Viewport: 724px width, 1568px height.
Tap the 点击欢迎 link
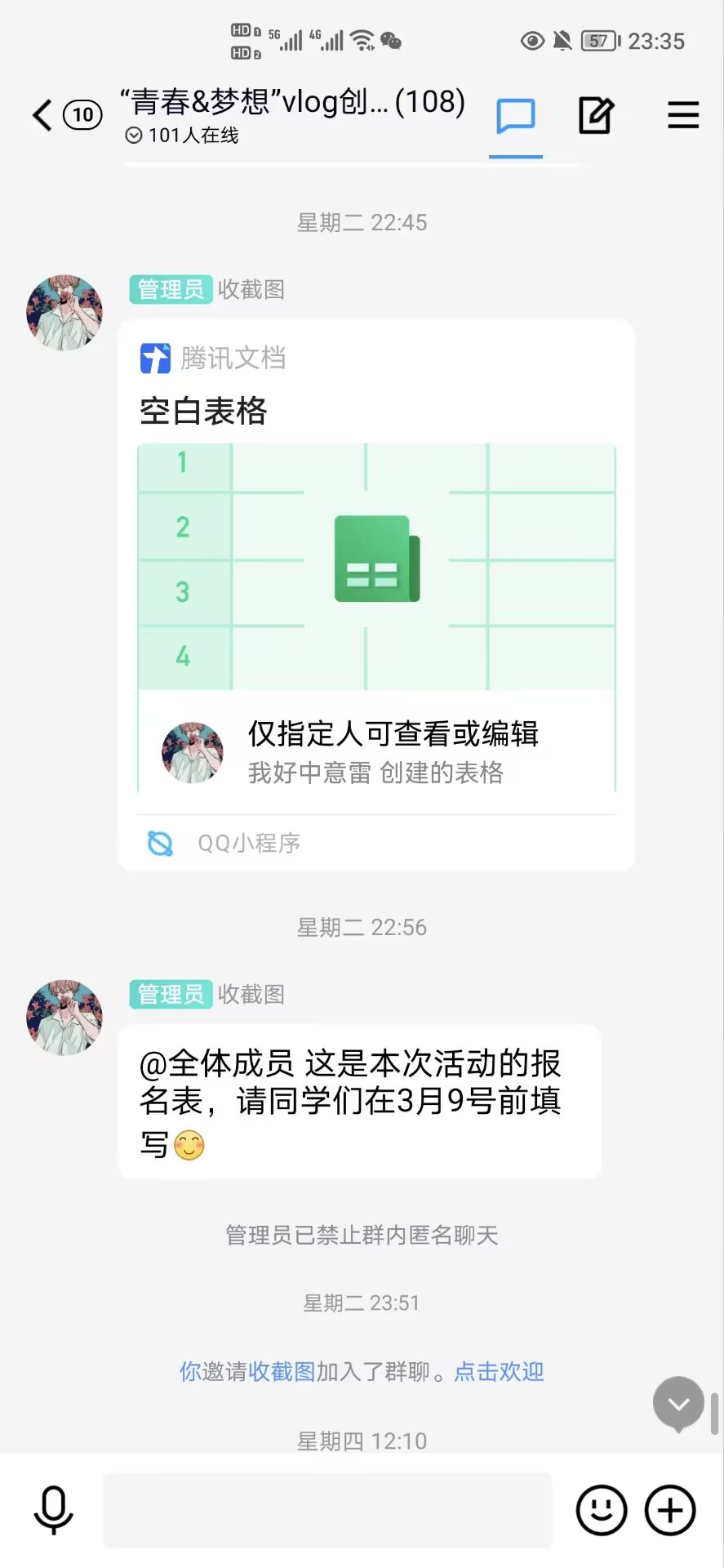(499, 1371)
